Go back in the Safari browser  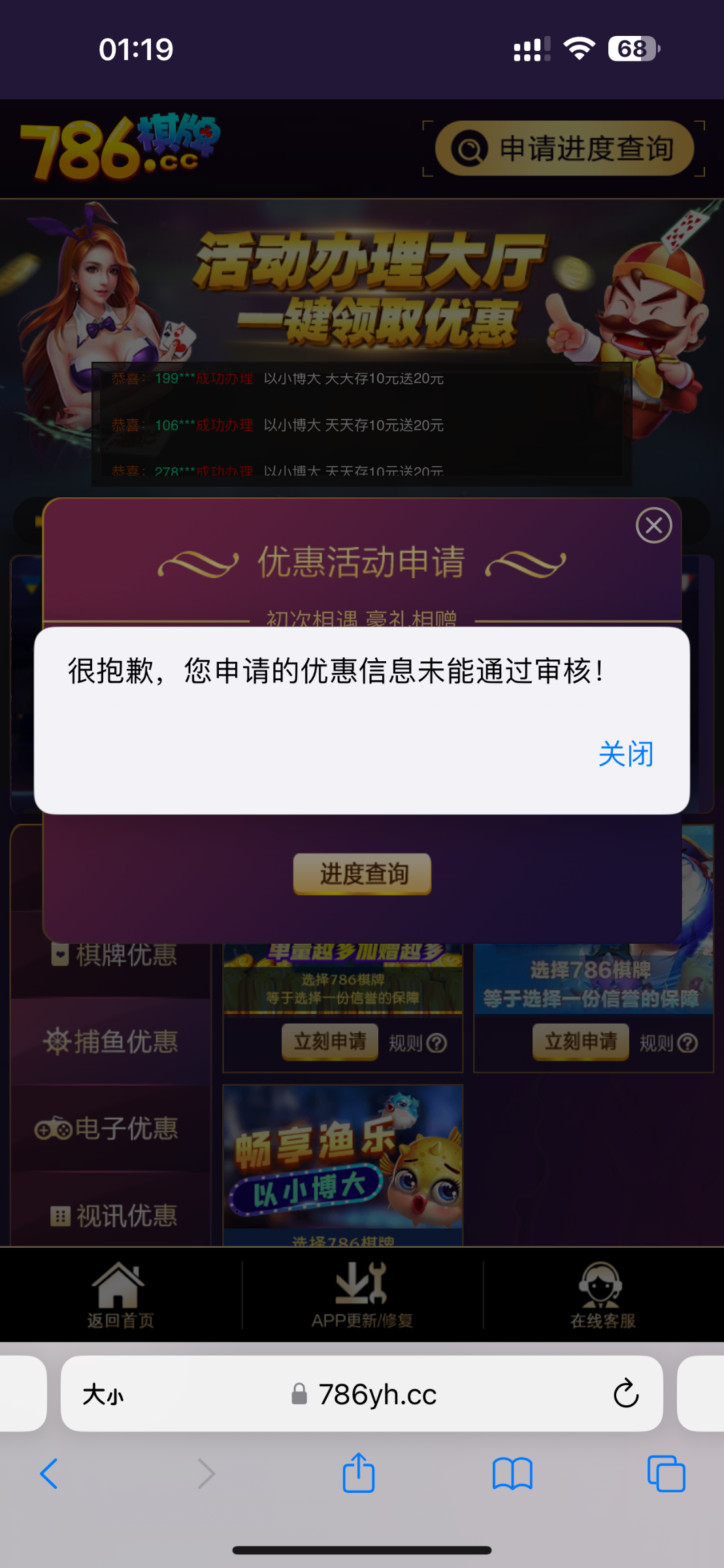(49, 1474)
